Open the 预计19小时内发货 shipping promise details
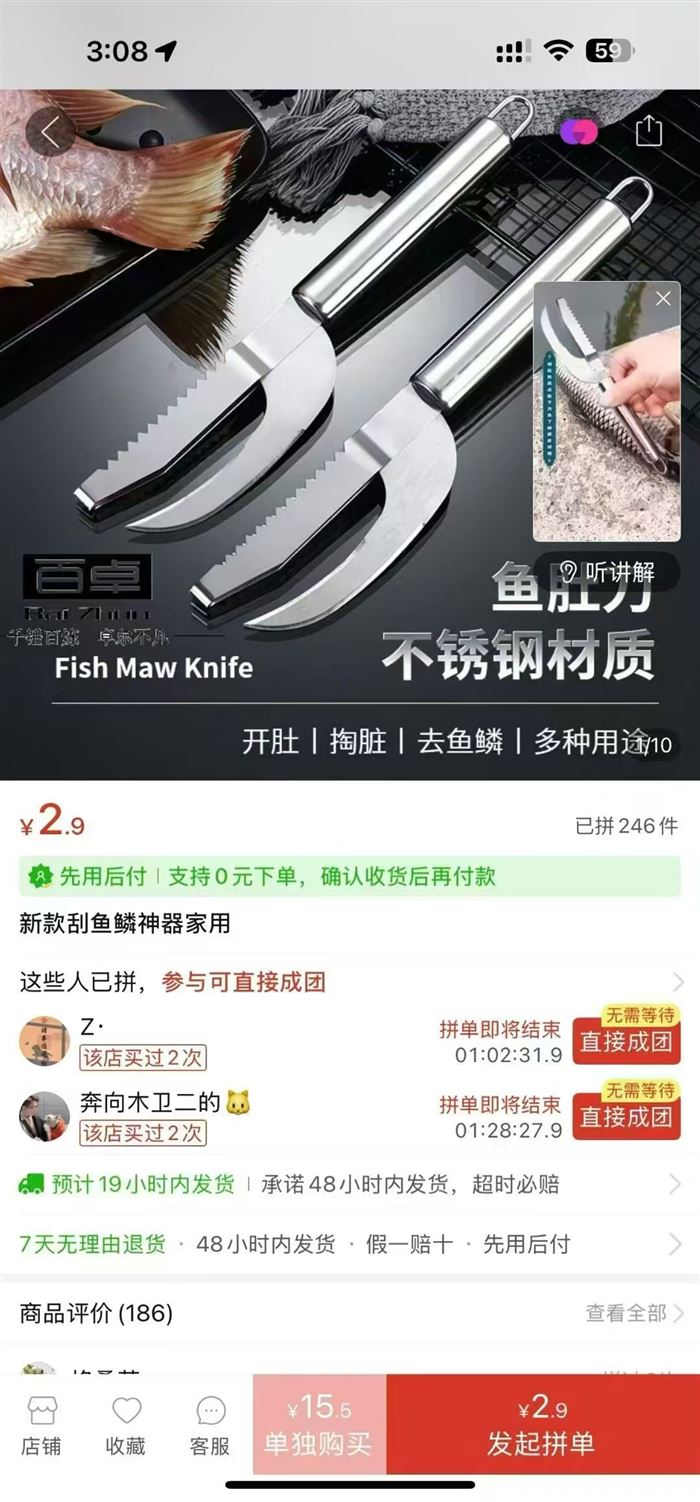Screen dimensions: 700x1502 point(350,1185)
